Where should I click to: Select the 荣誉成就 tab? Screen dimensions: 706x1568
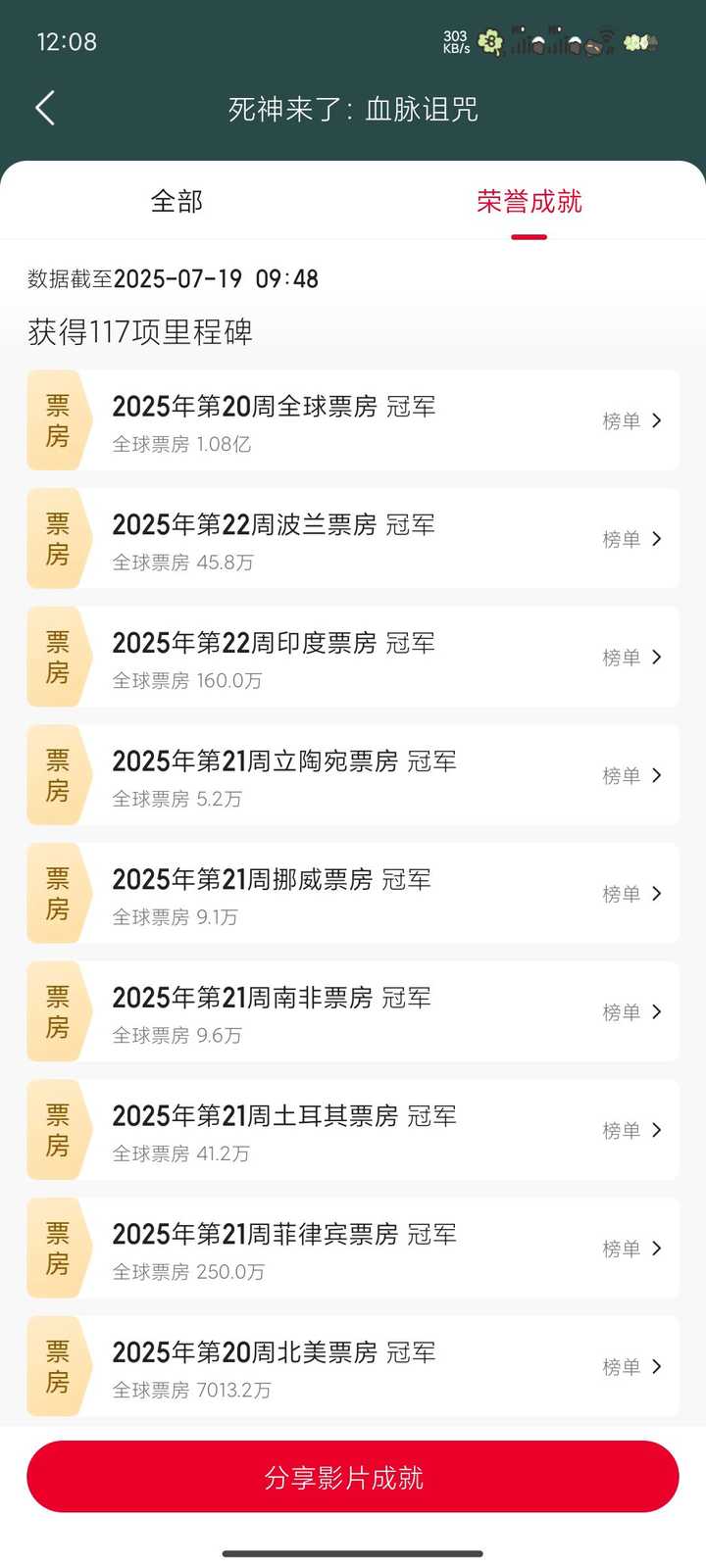pyautogui.click(x=529, y=201)
